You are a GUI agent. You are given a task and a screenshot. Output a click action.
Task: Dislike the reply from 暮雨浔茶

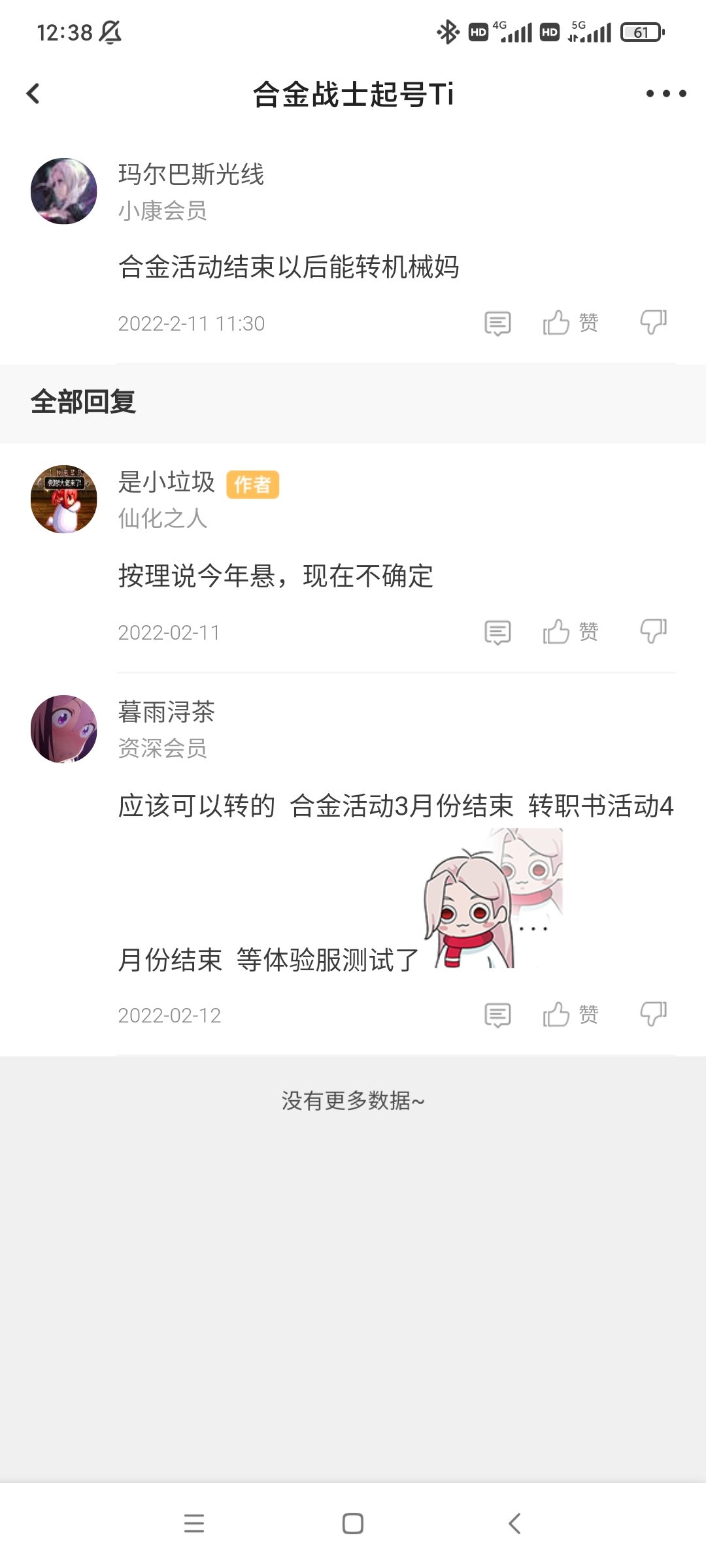point(653,1014)
